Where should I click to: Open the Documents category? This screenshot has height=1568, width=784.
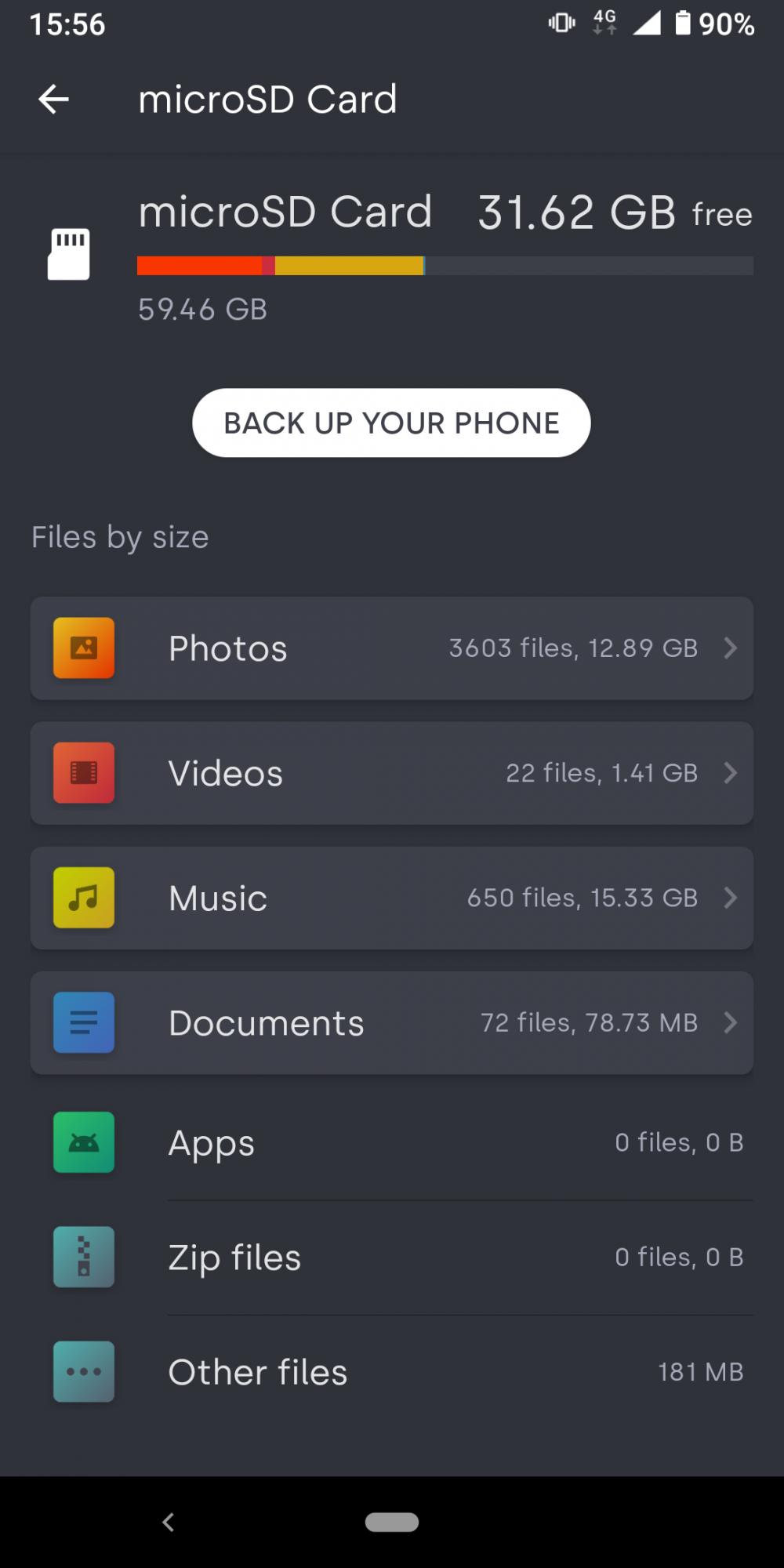pos(391,1022)
